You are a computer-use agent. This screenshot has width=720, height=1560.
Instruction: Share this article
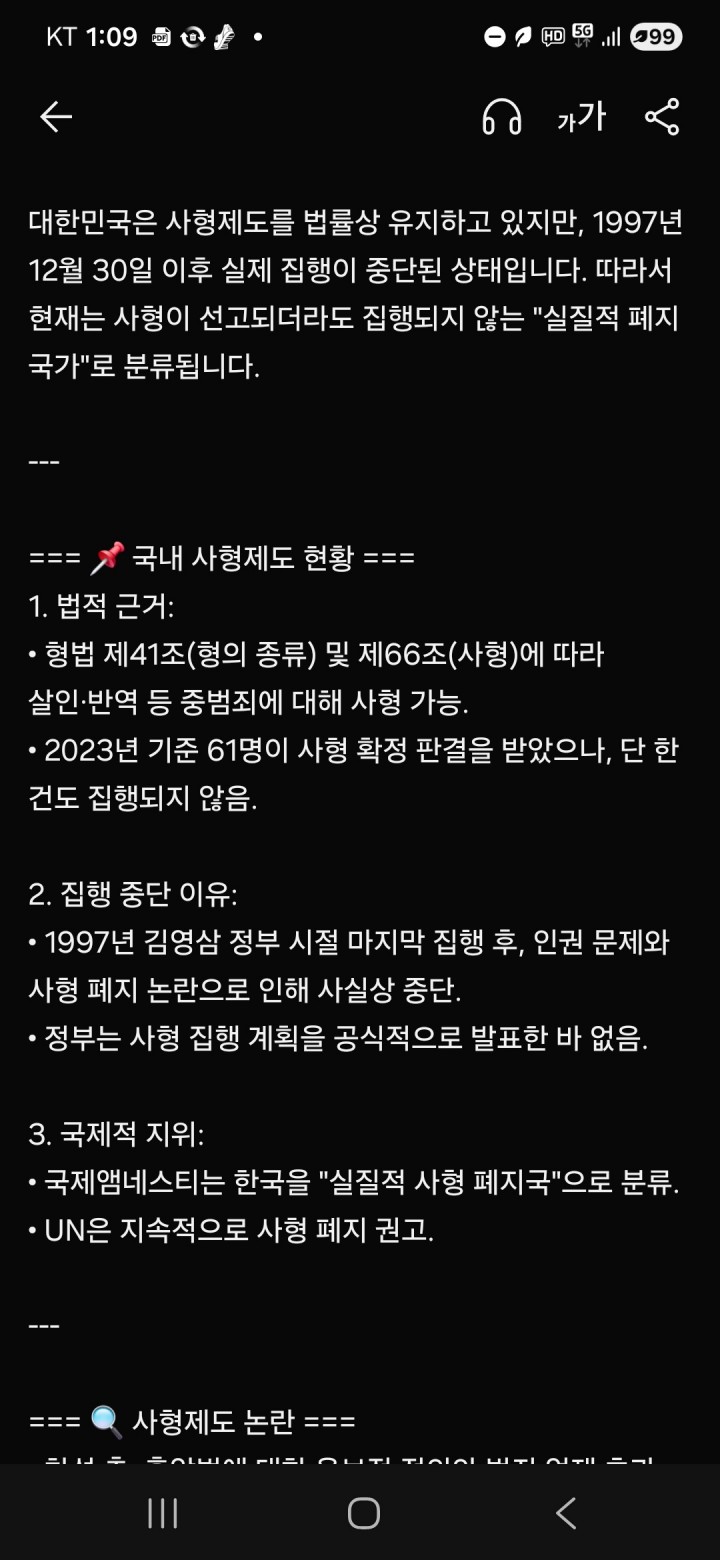coord(662,118)
